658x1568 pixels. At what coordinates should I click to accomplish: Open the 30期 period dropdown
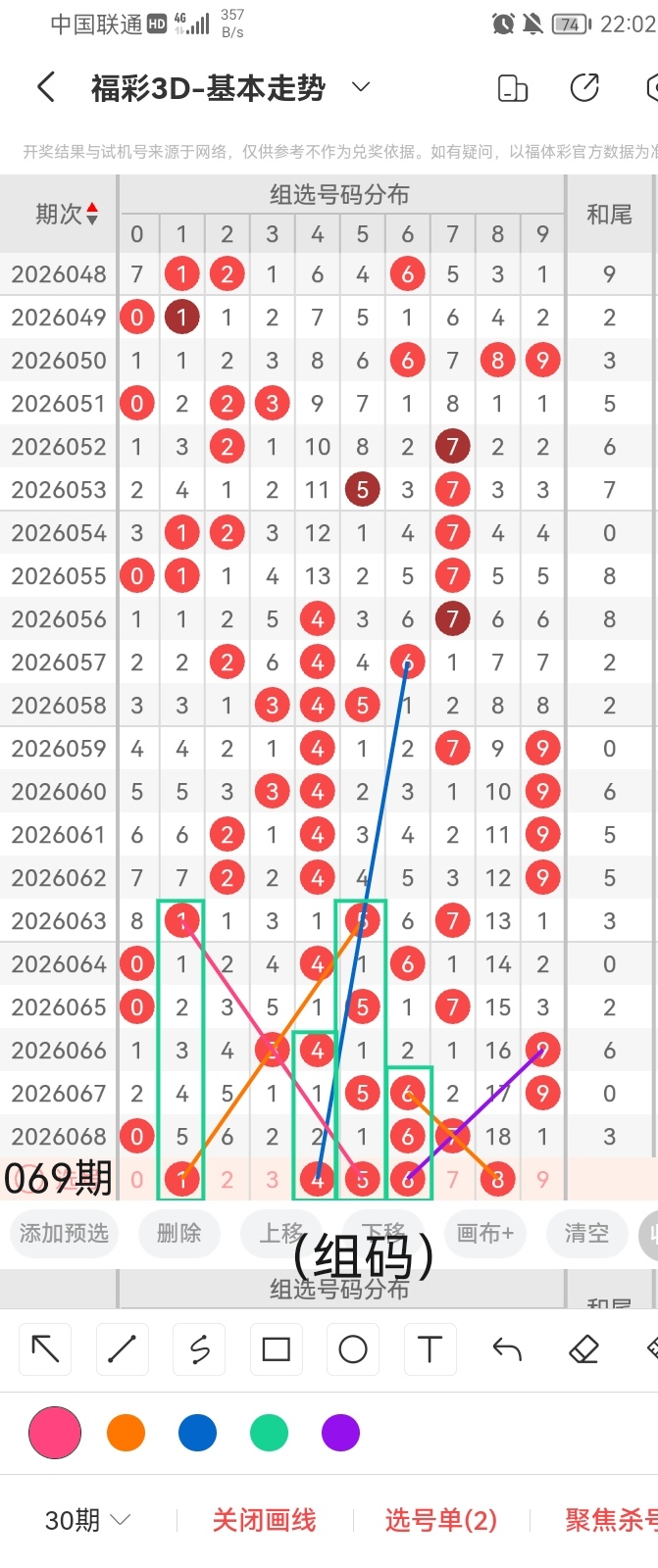pos(88,1520)
